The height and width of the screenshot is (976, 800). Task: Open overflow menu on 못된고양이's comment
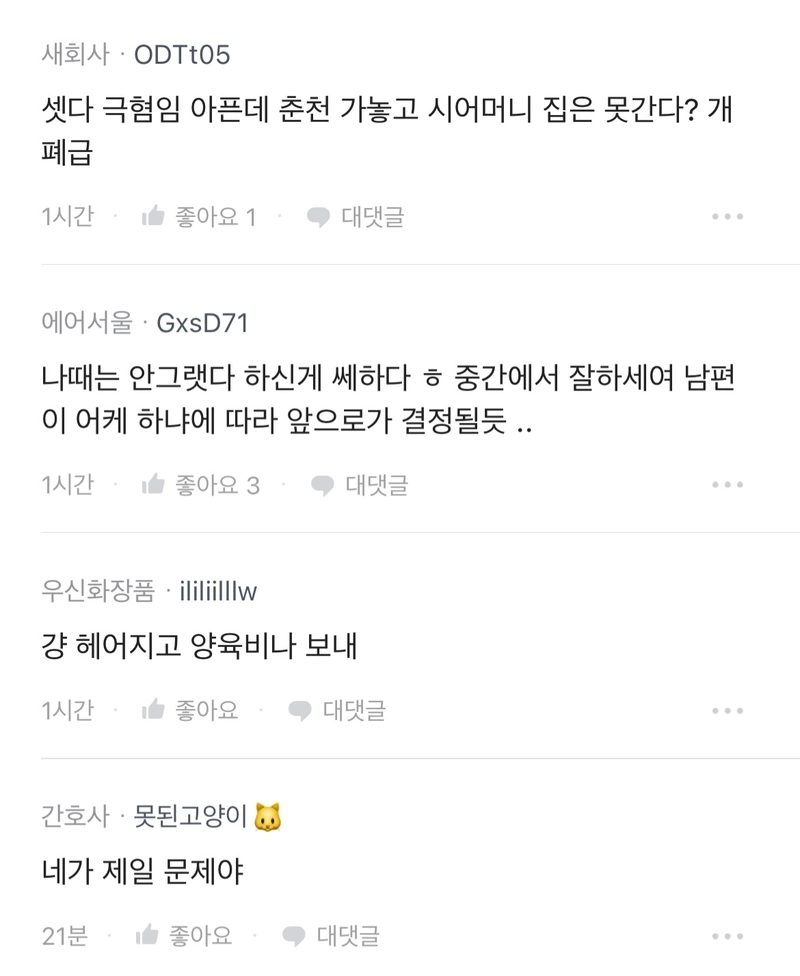[x=727, y=936]
